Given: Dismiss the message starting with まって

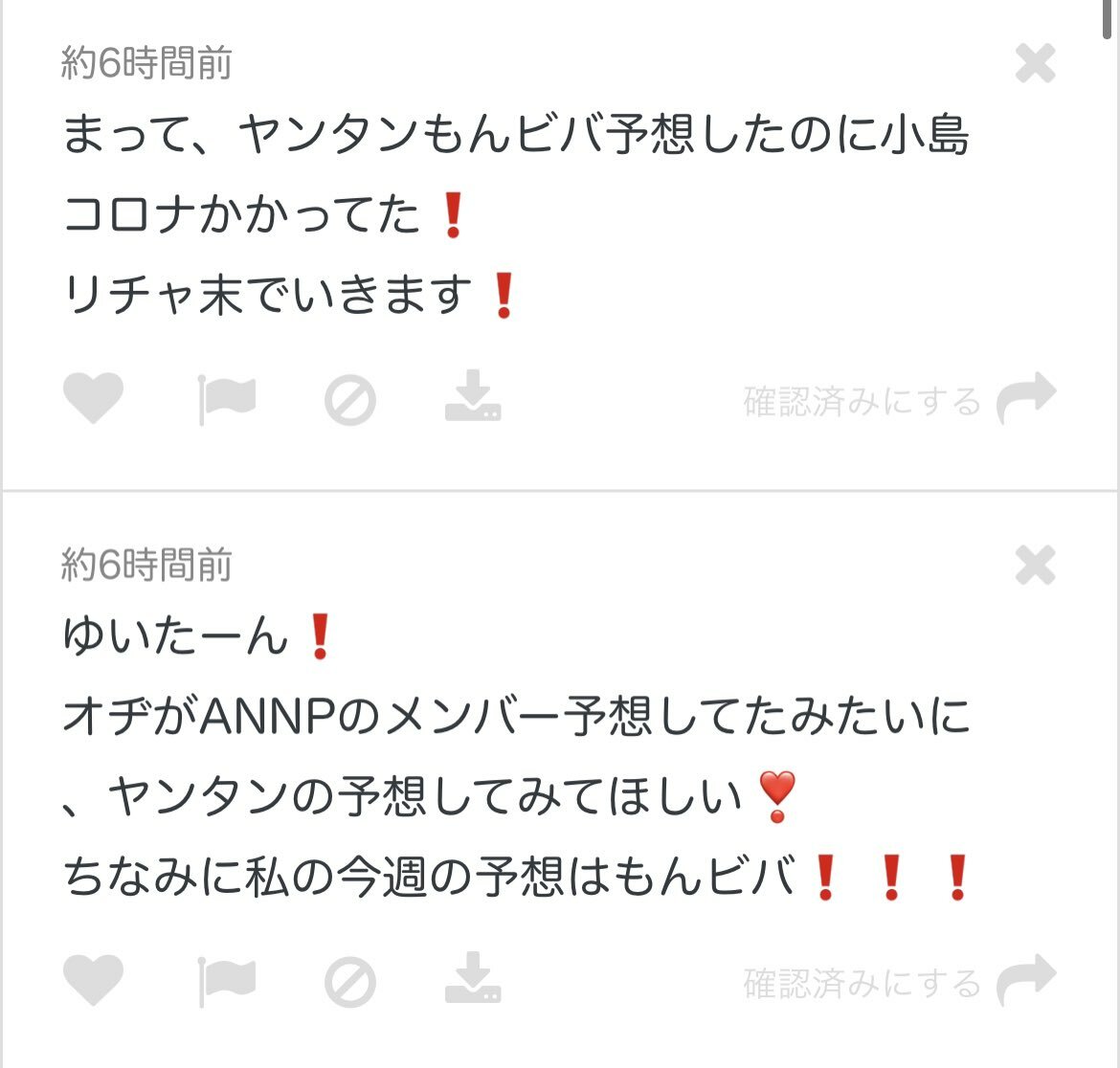Looking at the screenshot, I should point(1035,64).
